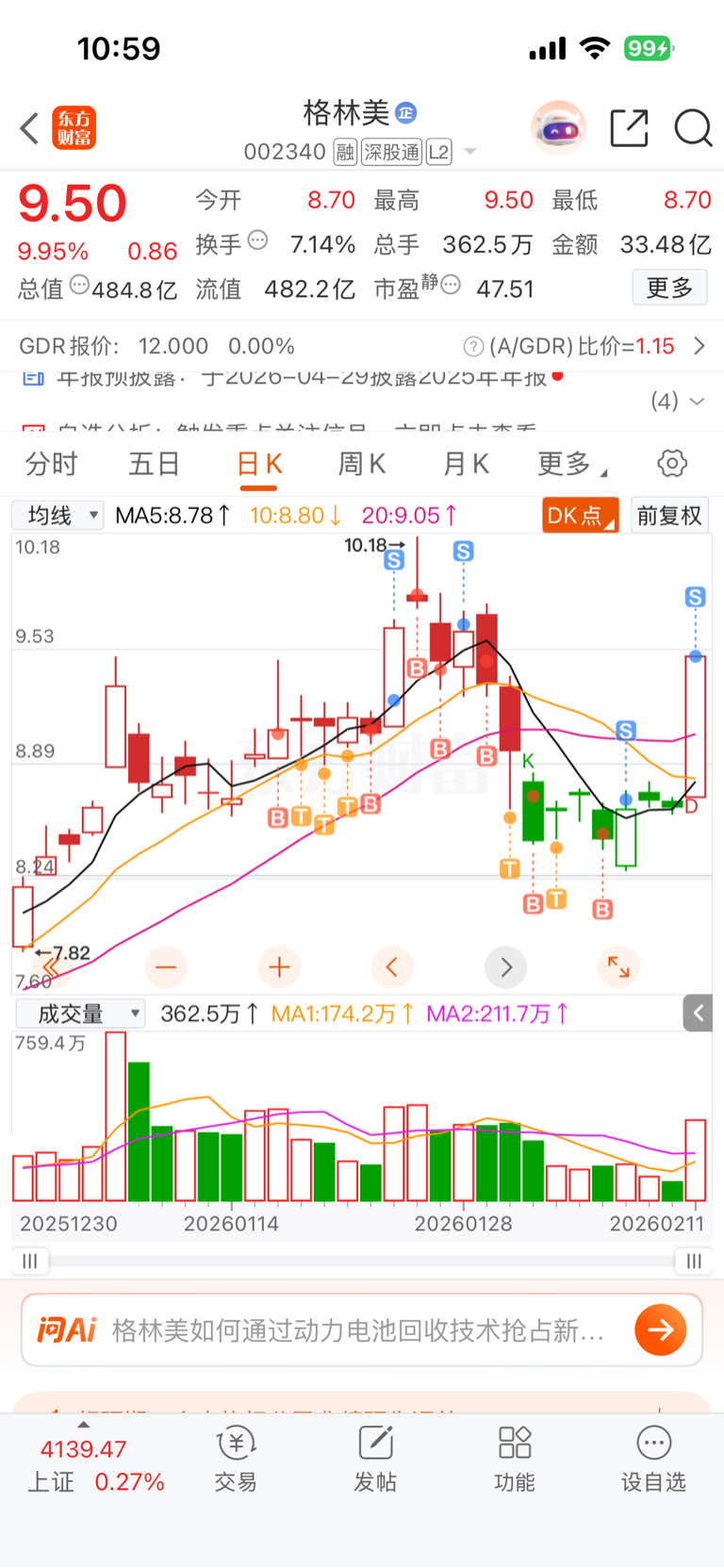Select the 周K chart tab
This screenshot has width=724, height=1568.
pos(362,464)
